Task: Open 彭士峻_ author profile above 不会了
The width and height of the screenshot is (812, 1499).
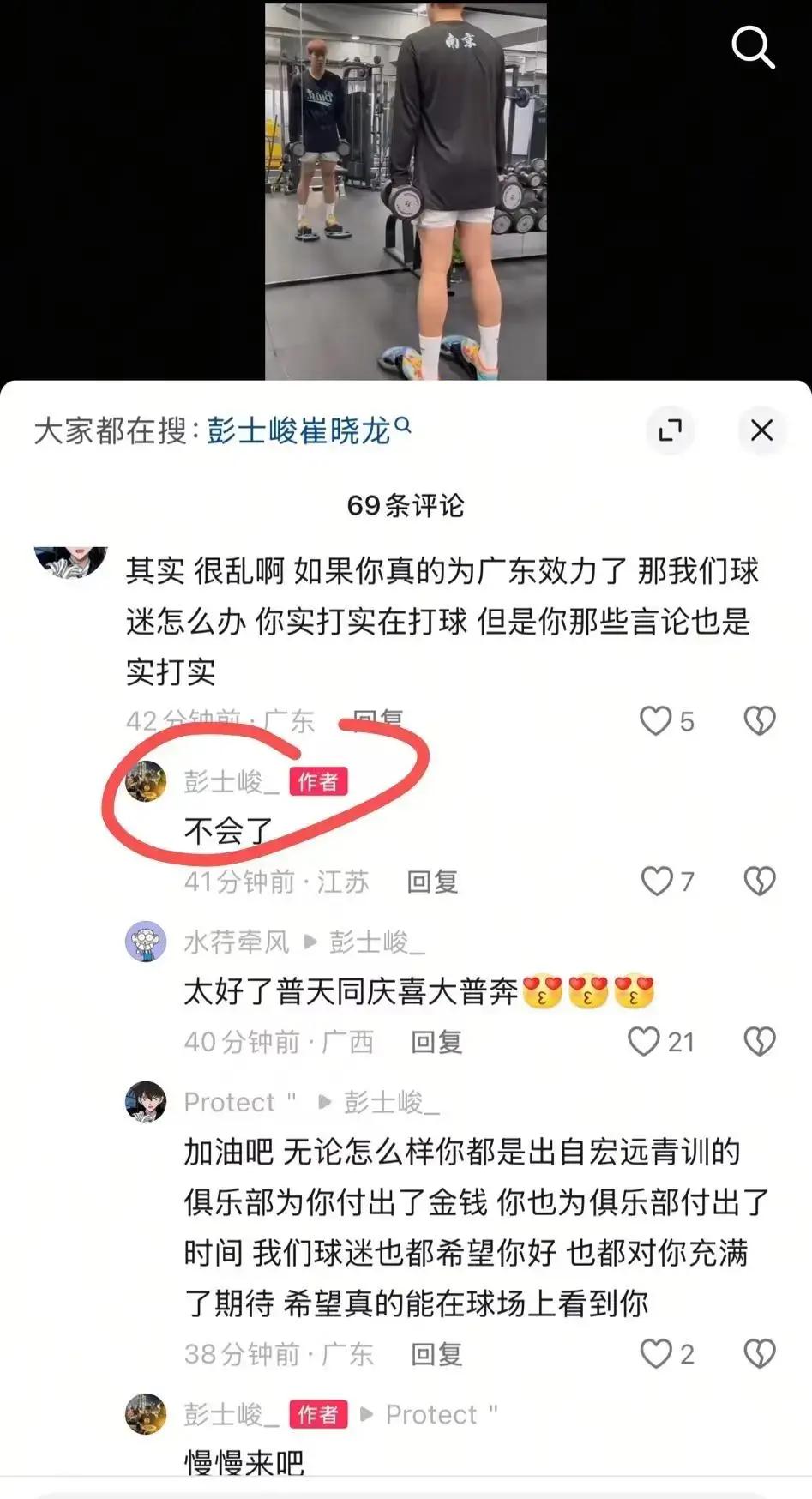Action: click(x=147, y=780)
